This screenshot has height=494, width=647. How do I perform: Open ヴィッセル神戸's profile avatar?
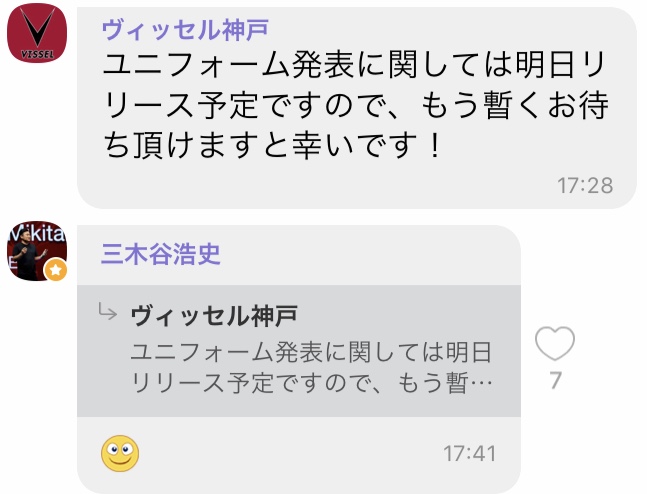click(37, 32)
